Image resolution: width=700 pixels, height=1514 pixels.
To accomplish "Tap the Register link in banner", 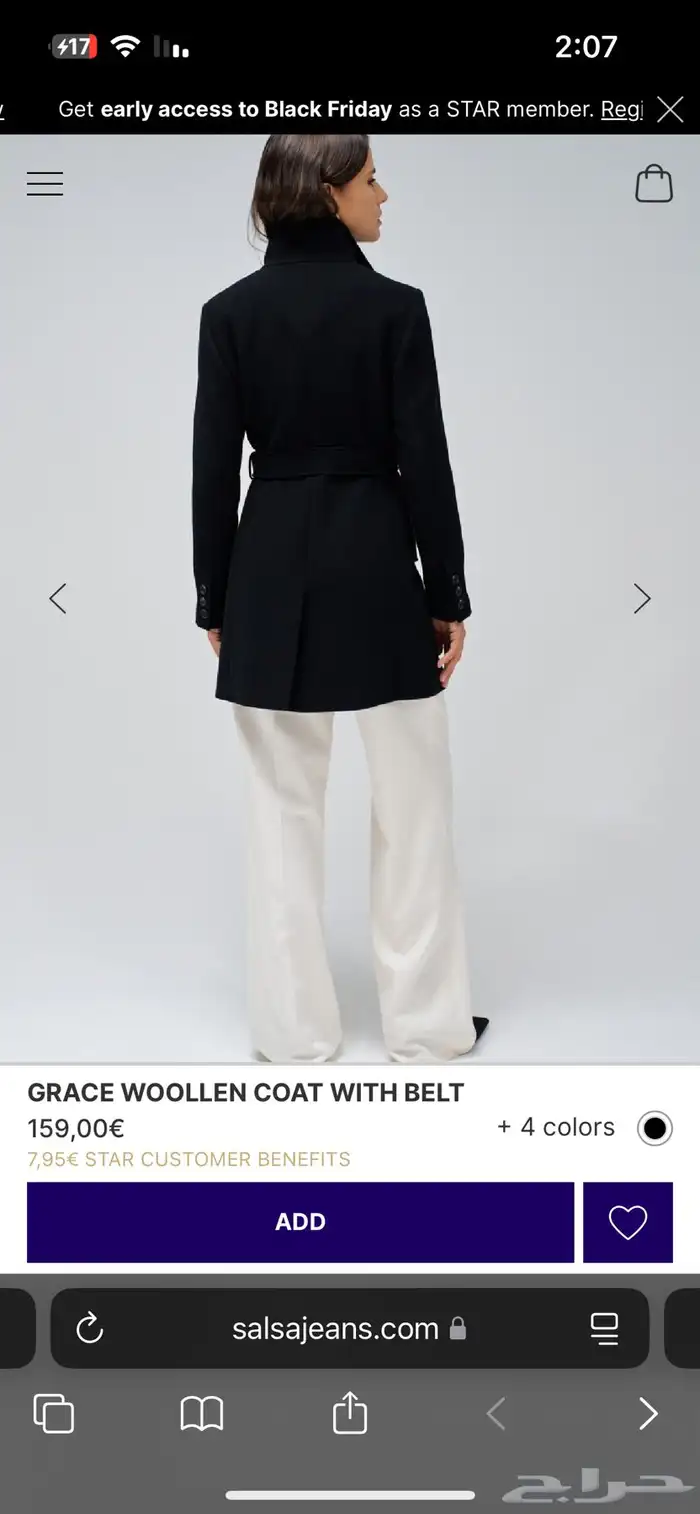I will click(621, 109).
